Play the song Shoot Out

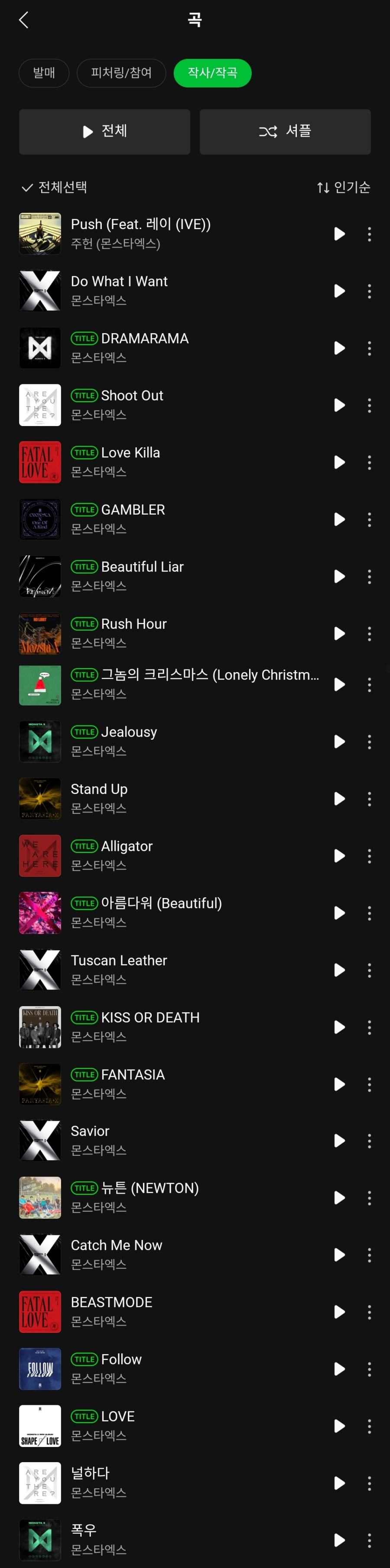pos(339,405)
